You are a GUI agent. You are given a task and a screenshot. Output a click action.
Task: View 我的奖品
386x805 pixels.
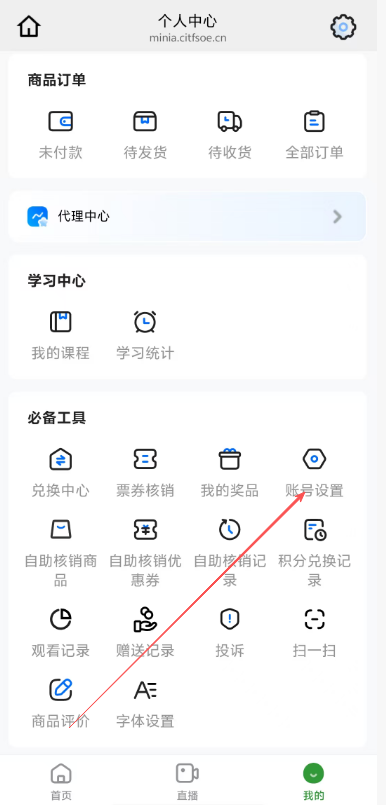point(229,473)
